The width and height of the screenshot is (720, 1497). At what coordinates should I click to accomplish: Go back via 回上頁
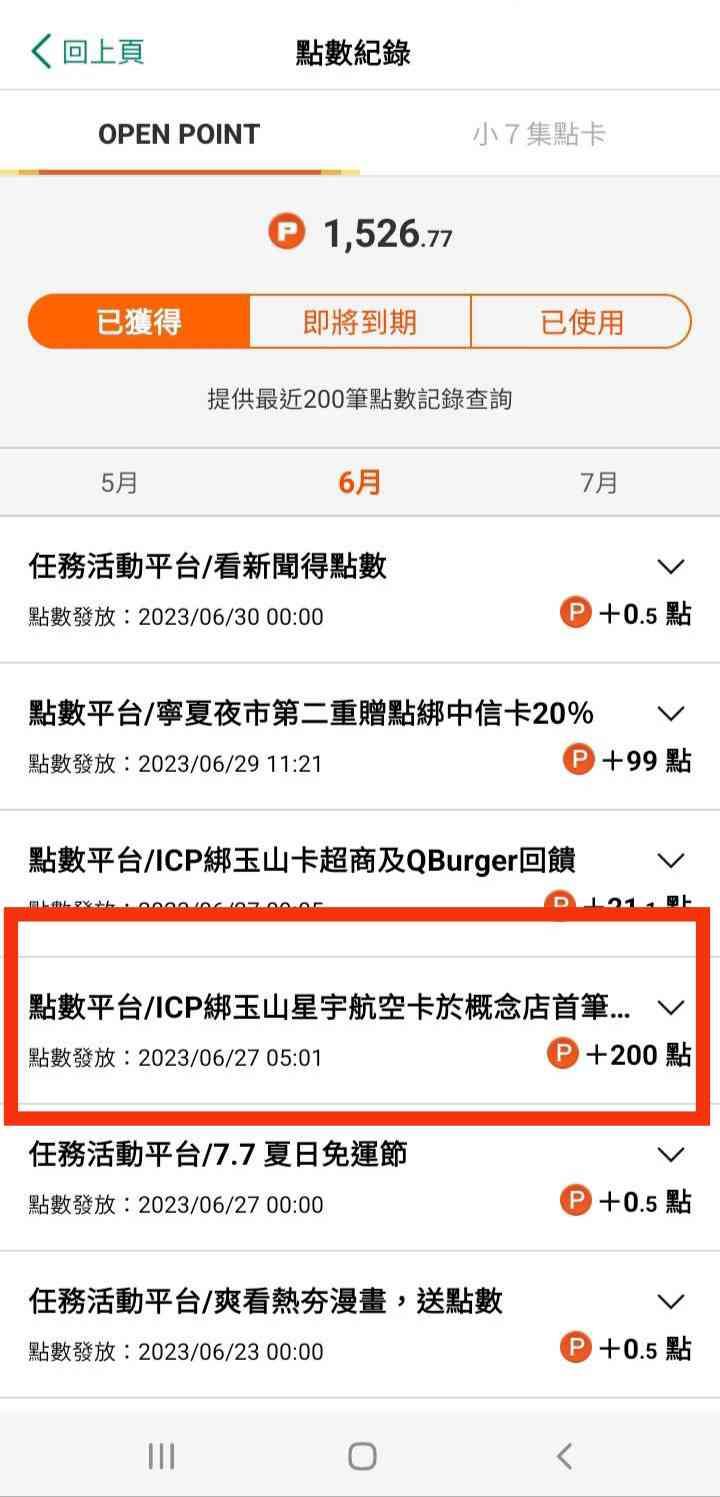pyautogui.click(x=88, y=52)
